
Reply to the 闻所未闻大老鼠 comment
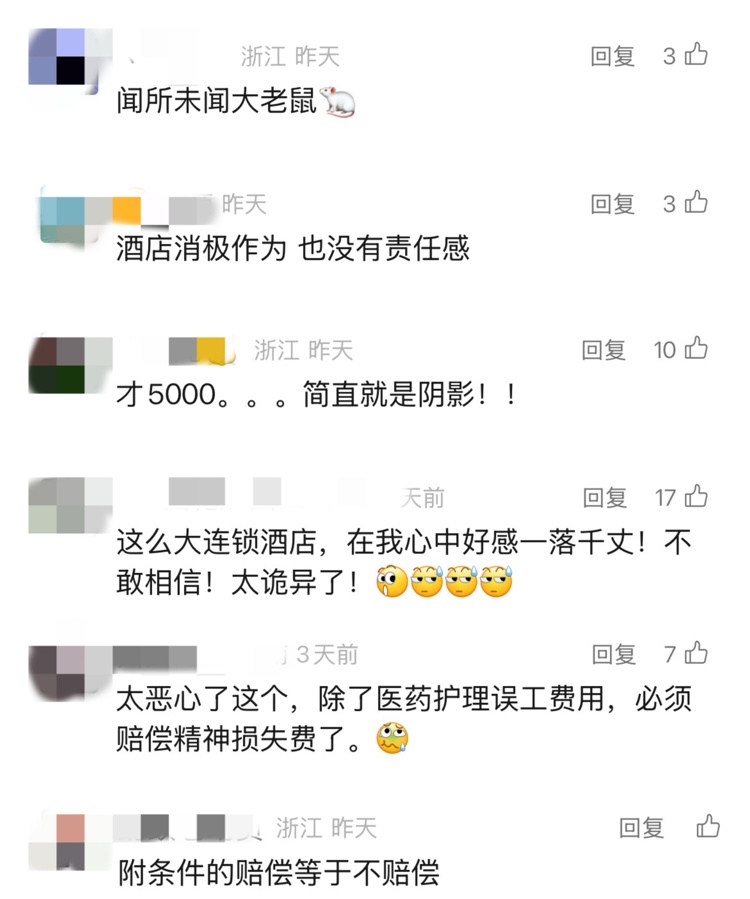[613, 56]
